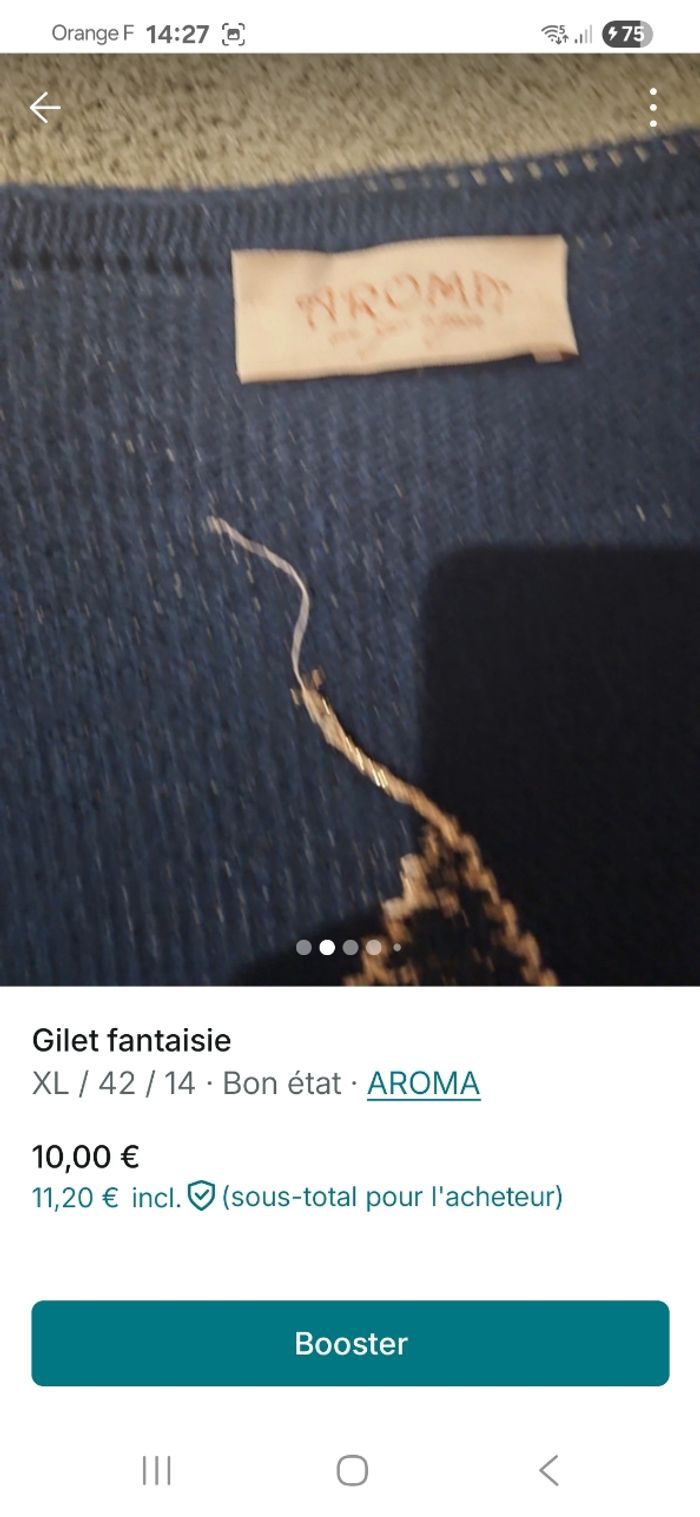Tap the buyer protection shield icon
Image resolution: width=700 pixels, height=1517 pixels.
click(202, 1196)
